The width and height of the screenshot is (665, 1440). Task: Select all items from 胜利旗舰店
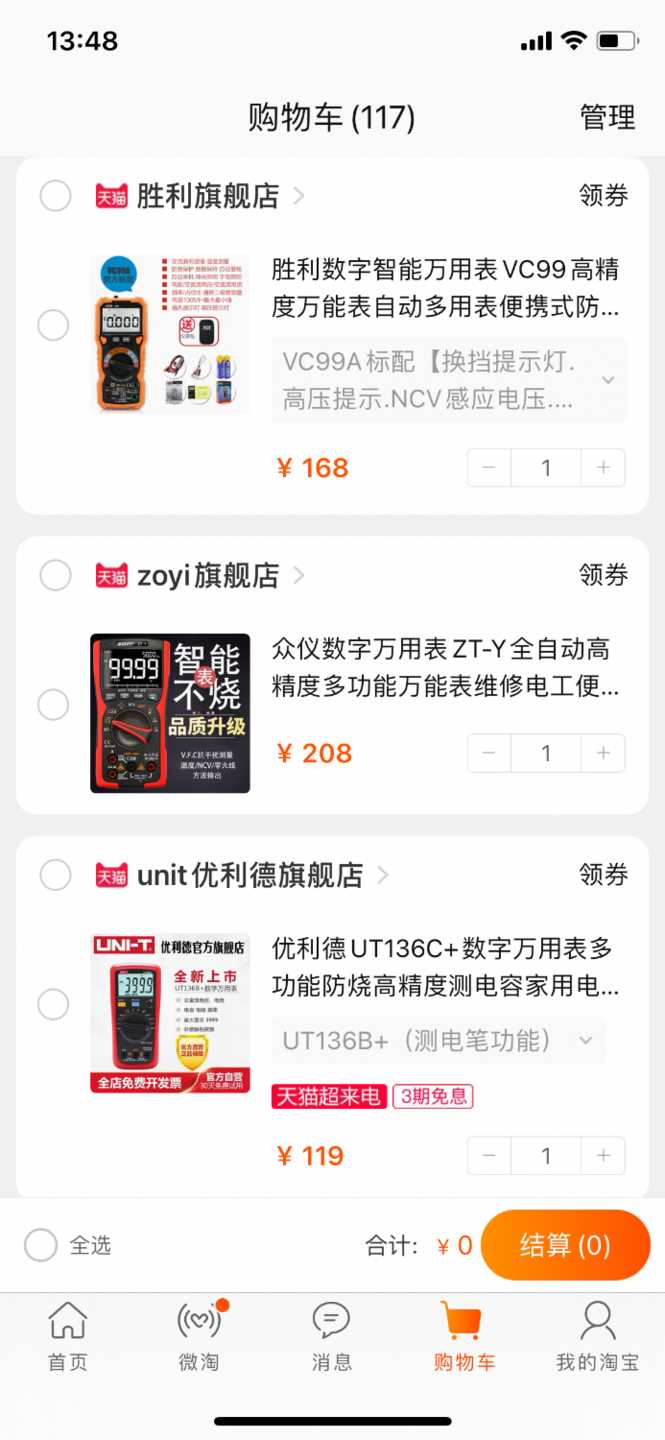(x=55, y=196)
